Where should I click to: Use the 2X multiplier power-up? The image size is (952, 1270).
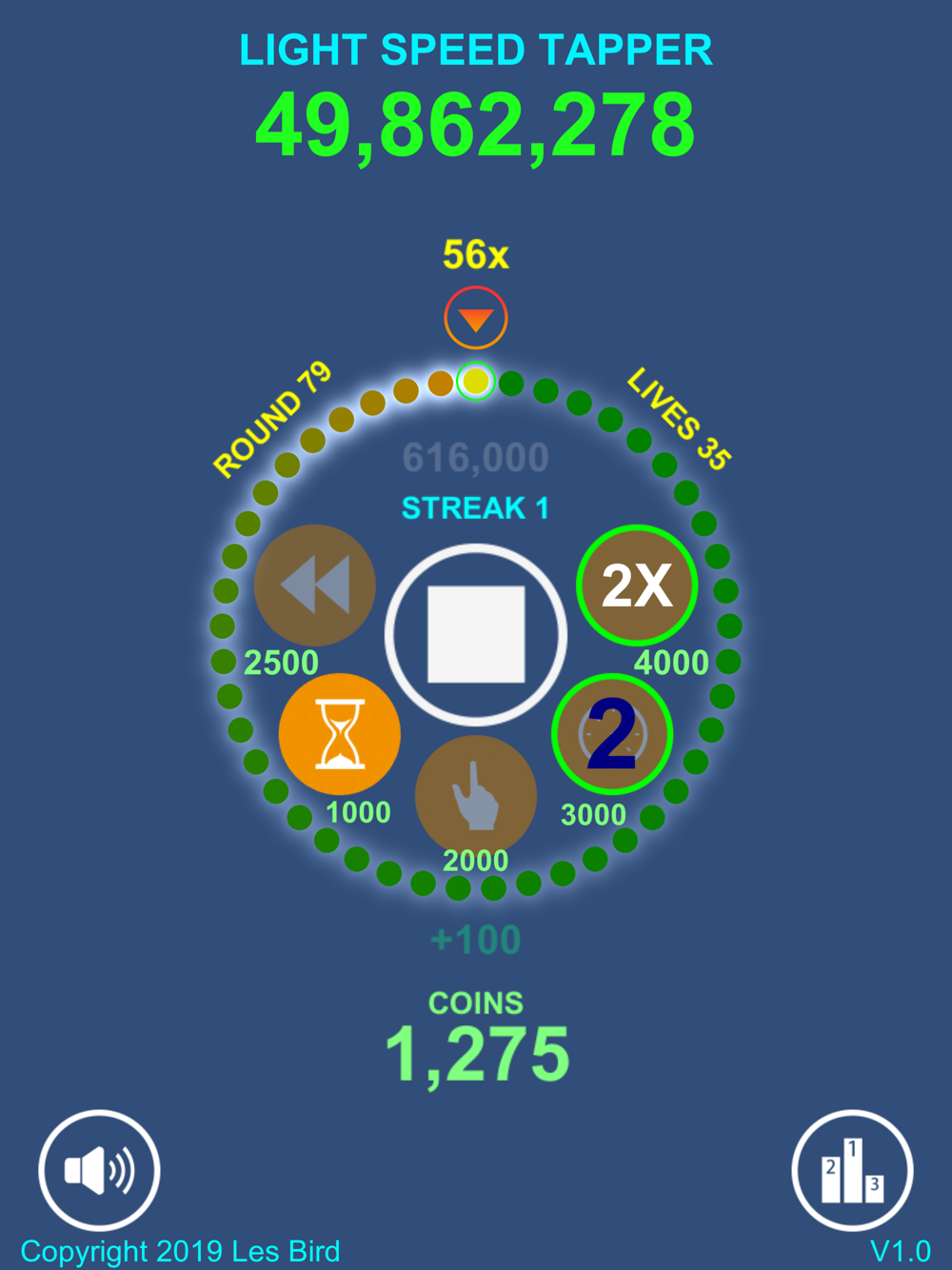click(x=637, y=585)
